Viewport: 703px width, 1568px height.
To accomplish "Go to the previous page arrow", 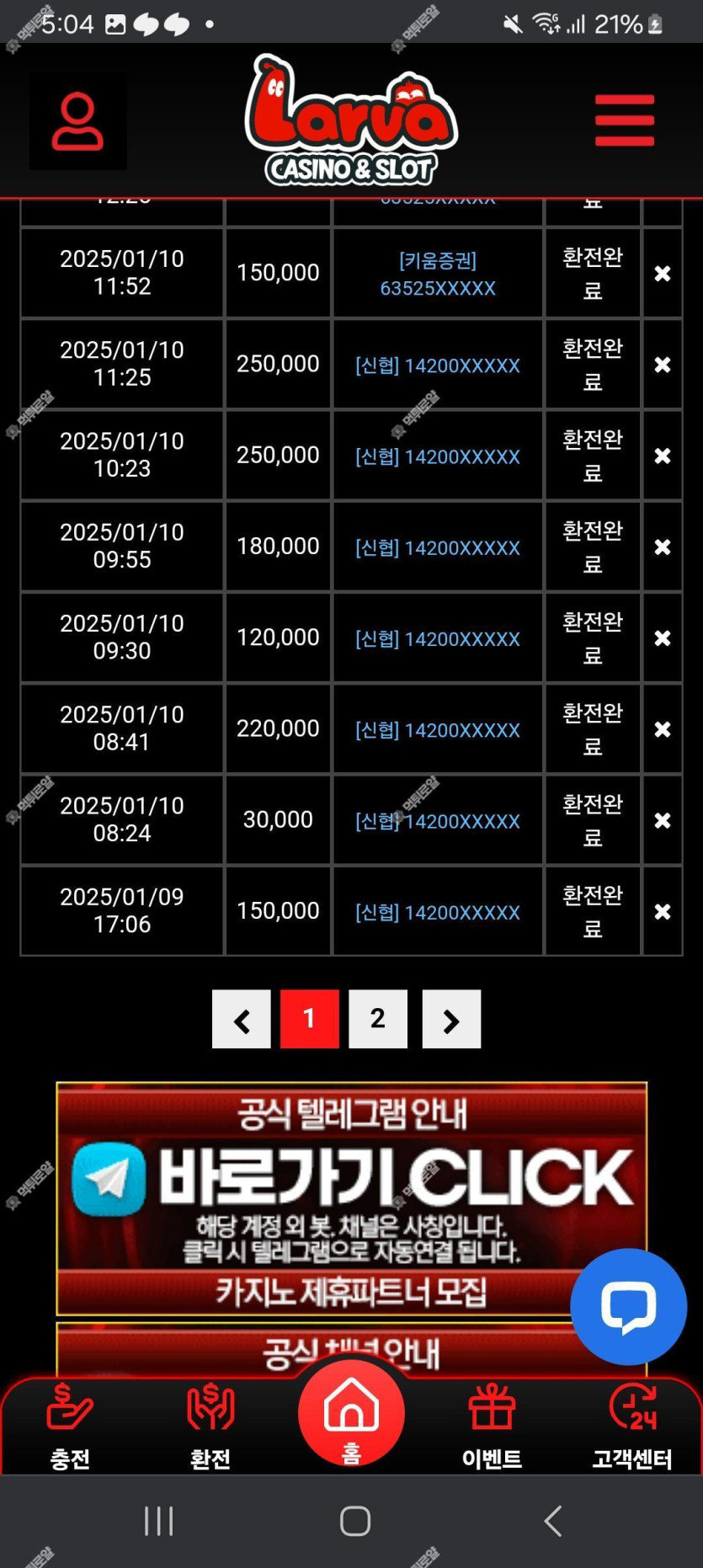I will point(242,1020).
